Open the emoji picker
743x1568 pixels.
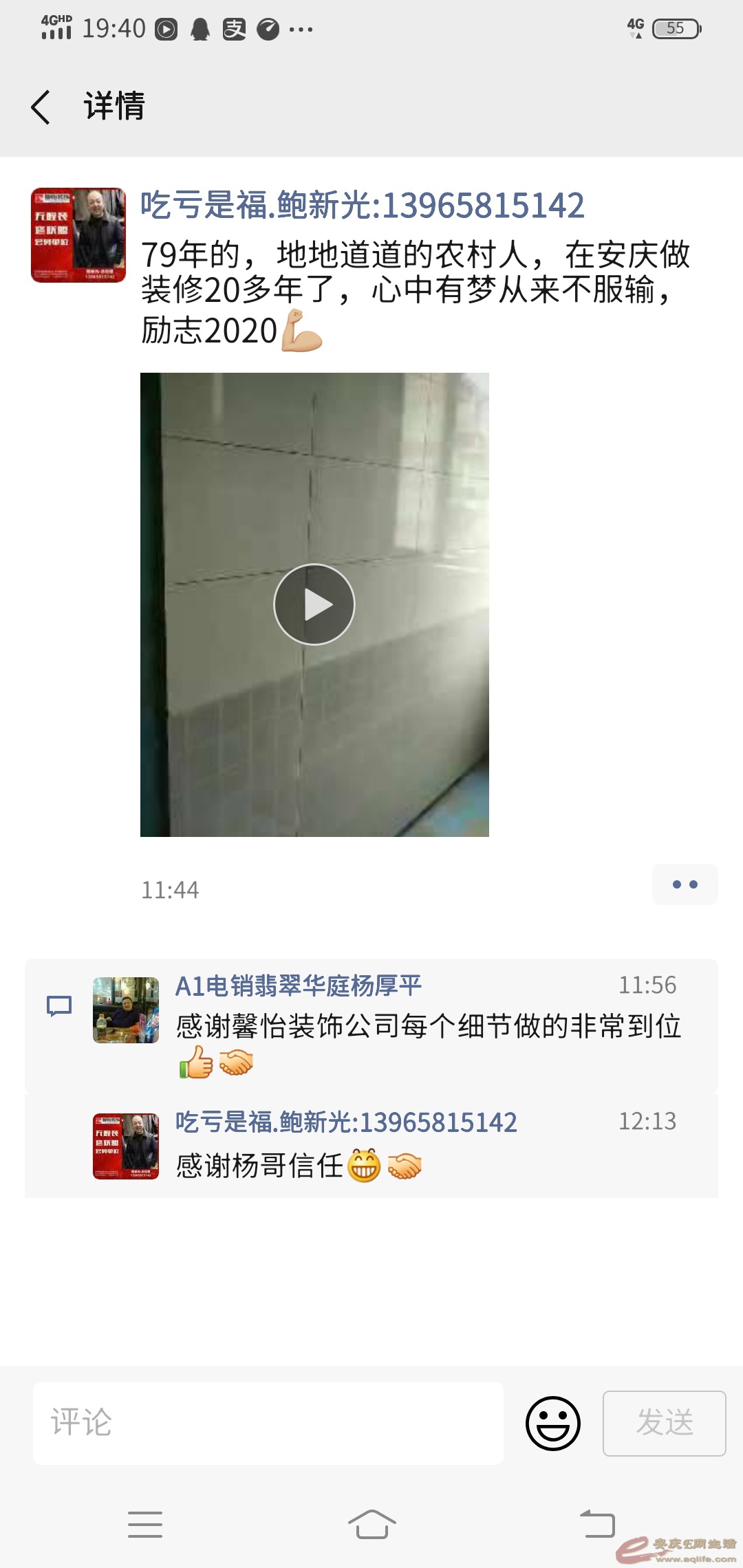pyautogui.click(x=553, y=1423)
